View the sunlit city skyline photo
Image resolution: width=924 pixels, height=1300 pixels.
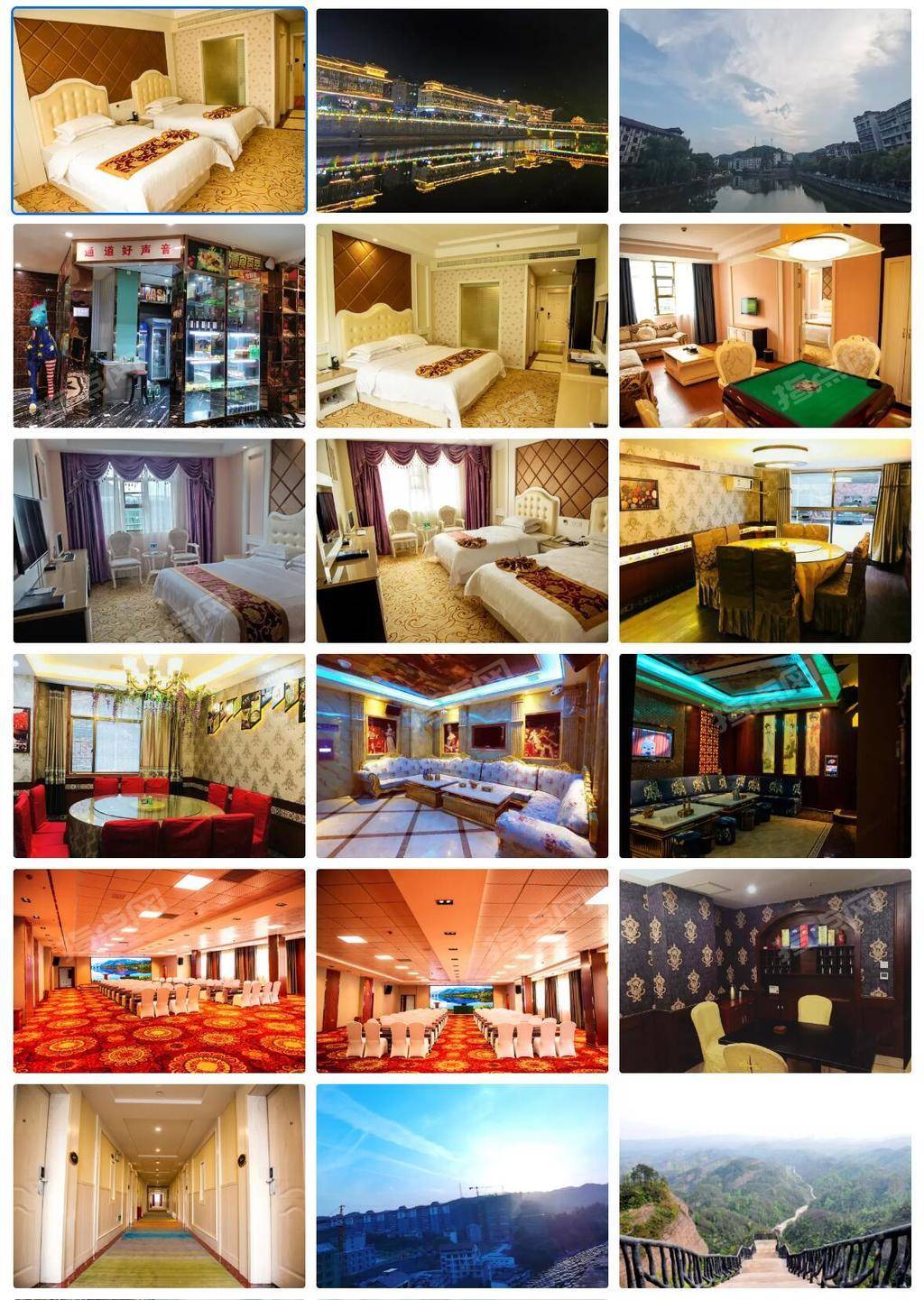tap(462, 1185)
